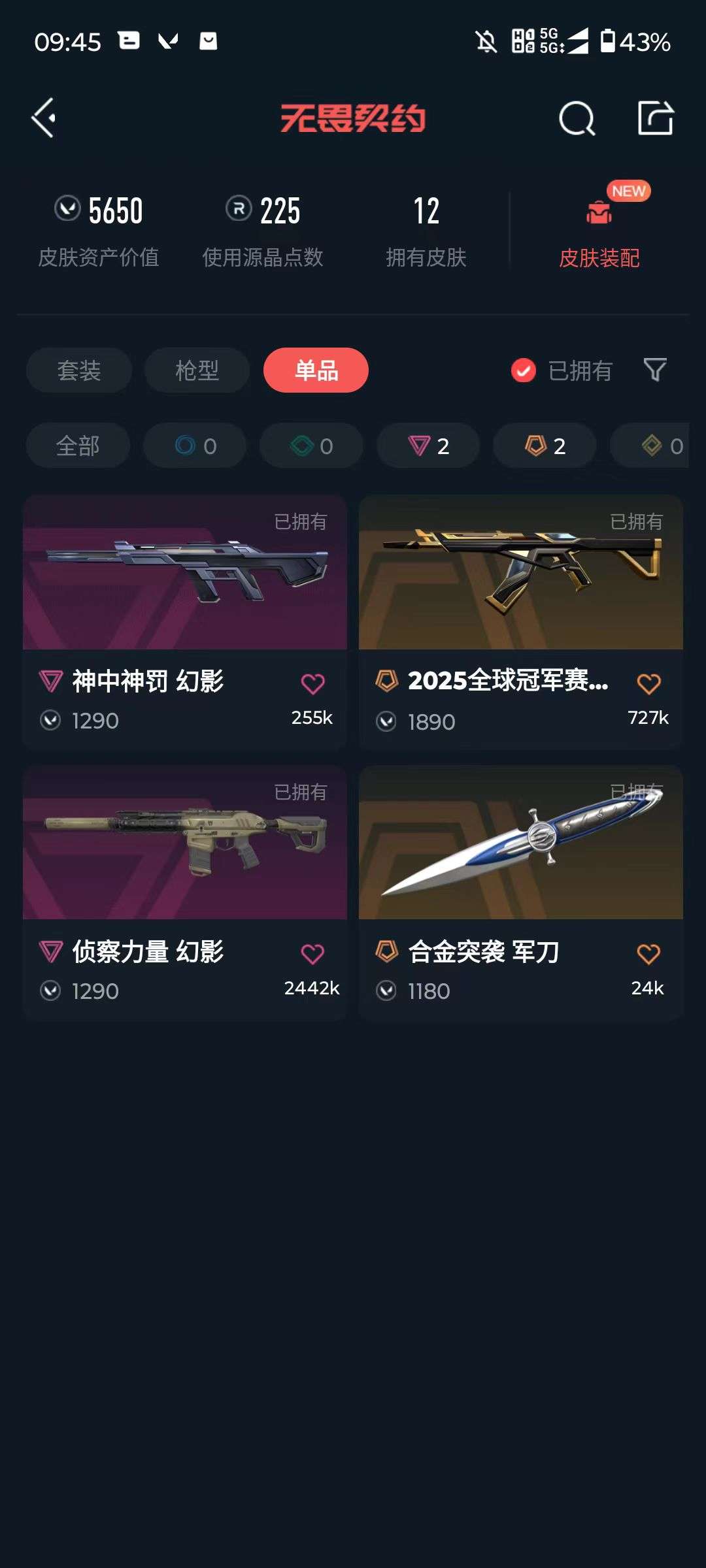Screen dimensions: 706x1568
Task: Select the 单品 tab
Action: click(x=316, y=370)
